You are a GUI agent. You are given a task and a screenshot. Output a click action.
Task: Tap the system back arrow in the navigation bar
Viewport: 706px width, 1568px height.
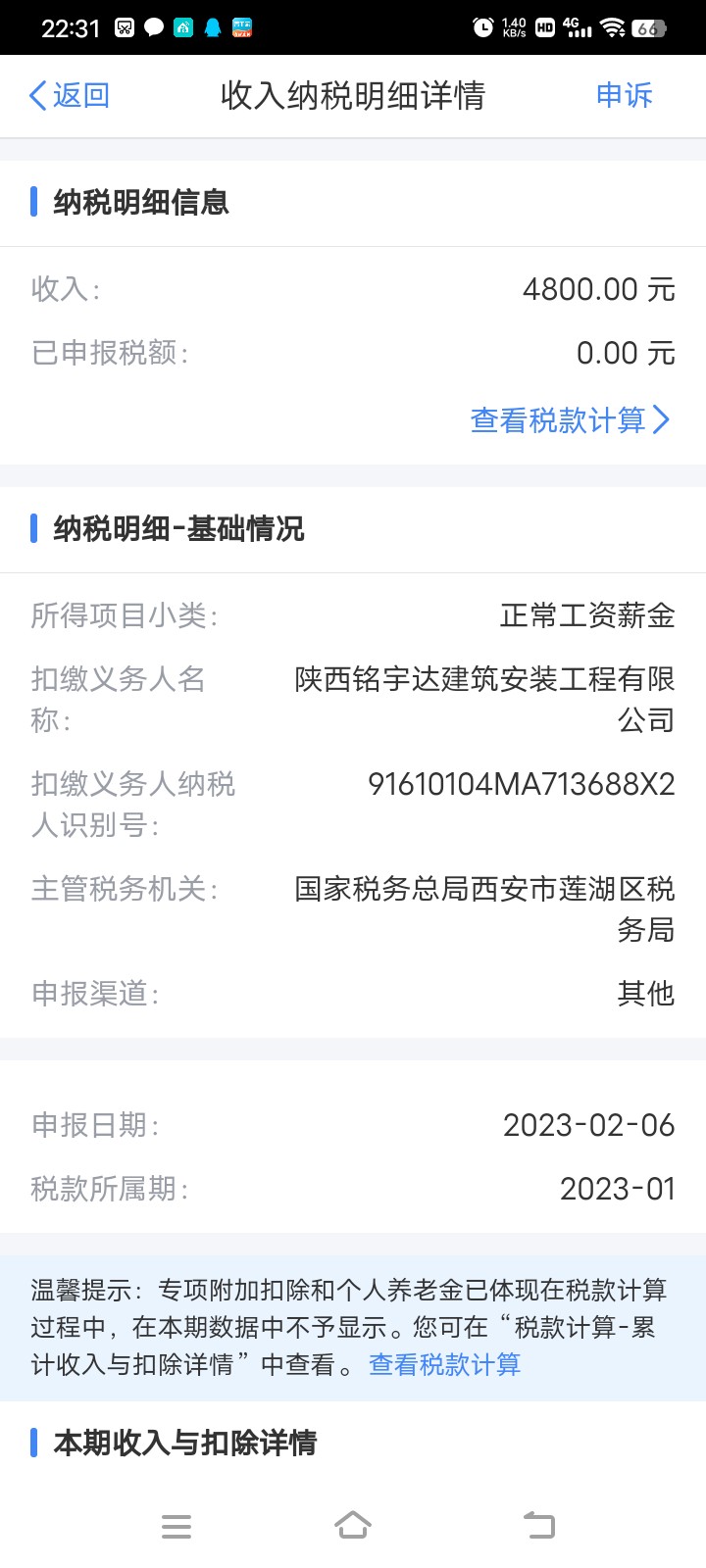coord(538,1526)
